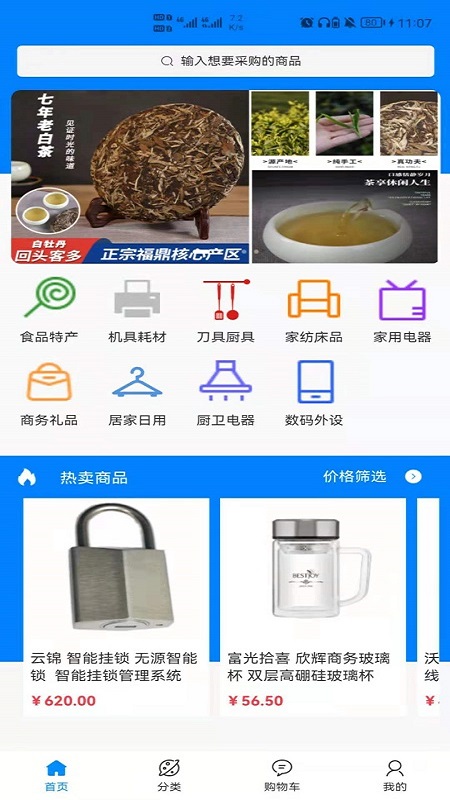
Task: Open 价格筛选 price filter
Action: pos(372,477)
